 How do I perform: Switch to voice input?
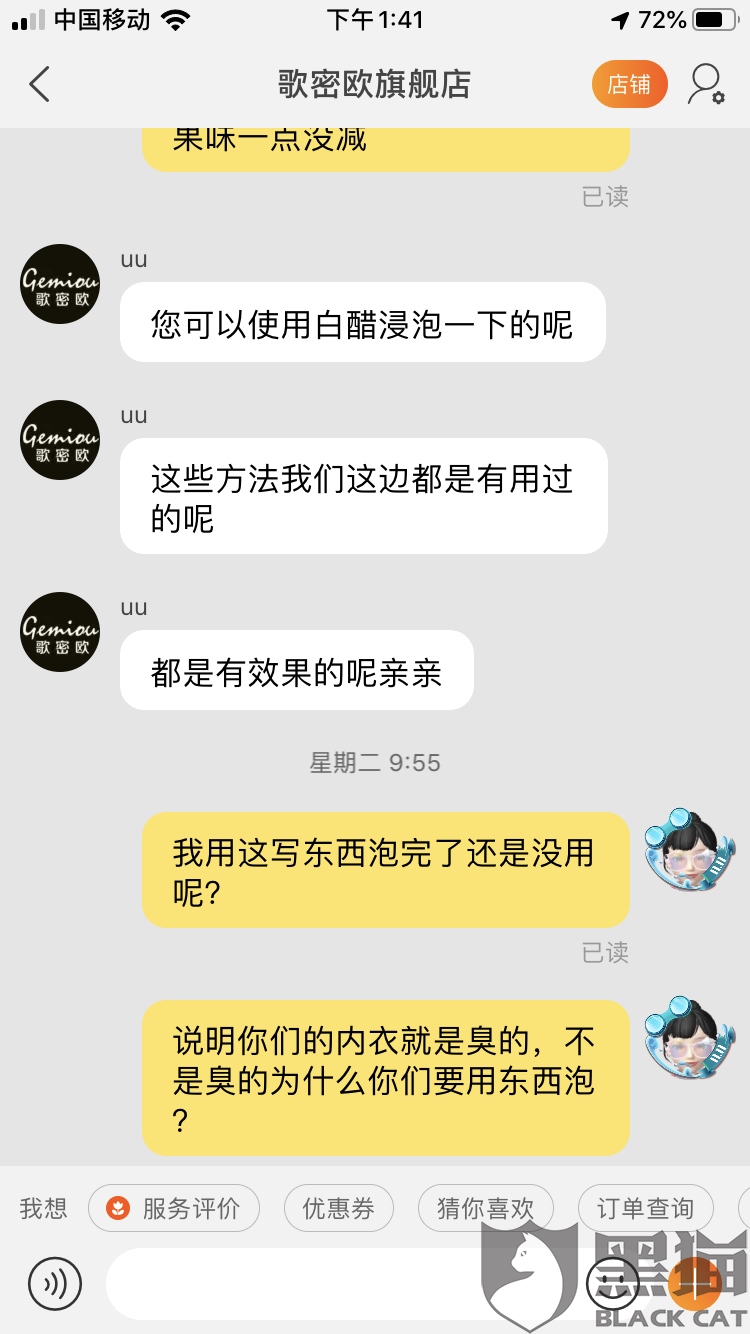click(x=55, y=1283)
